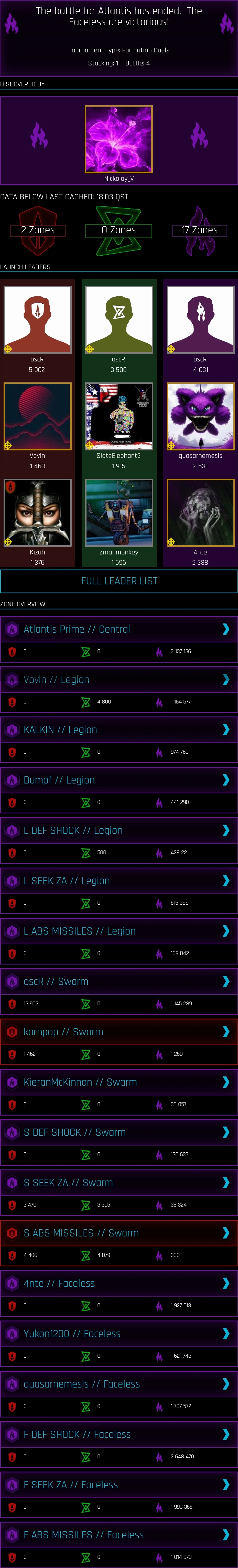
Task: Select the oscR // Swarm zone
Action: (x=119, y=981)
